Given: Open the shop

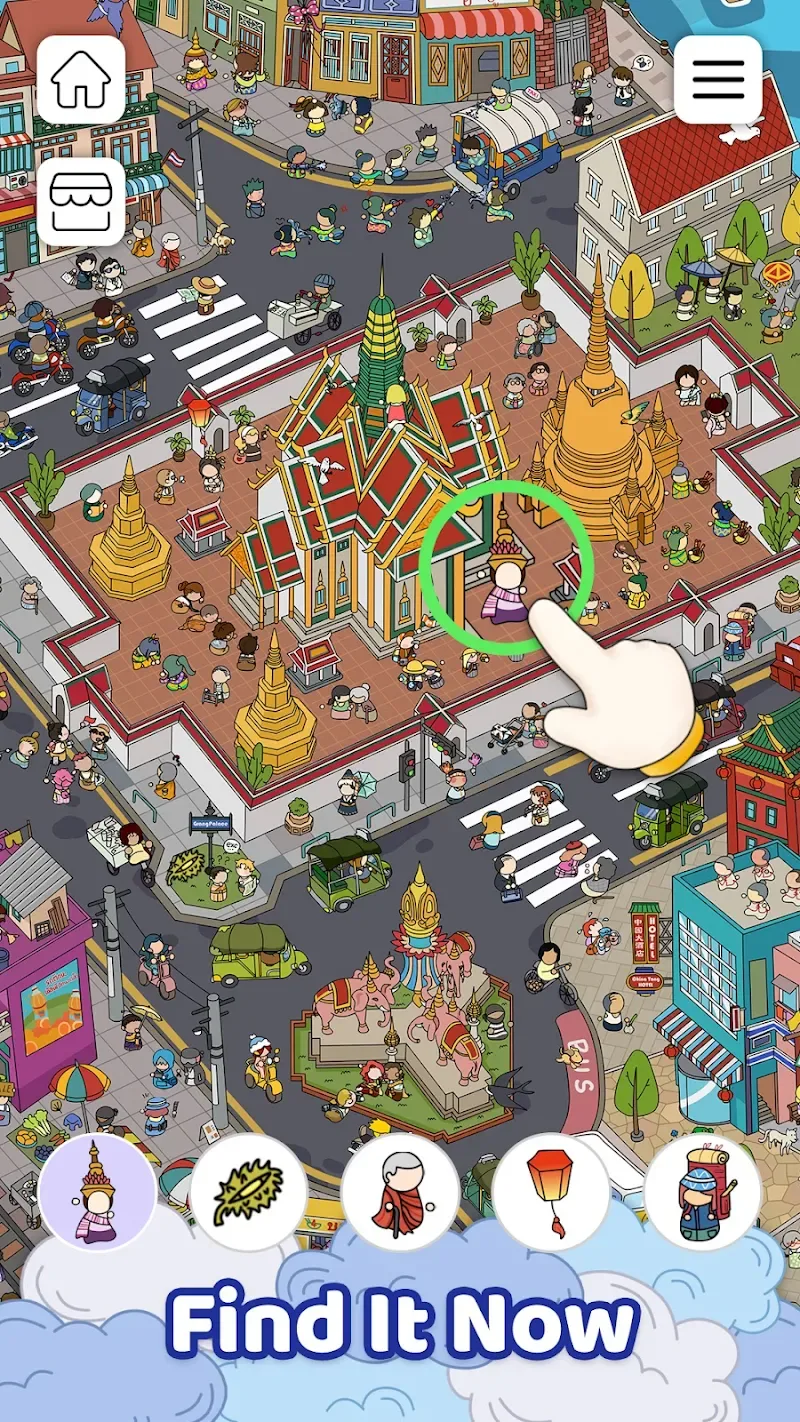Looking at the screenshot, I should click(x=81, y=202).
